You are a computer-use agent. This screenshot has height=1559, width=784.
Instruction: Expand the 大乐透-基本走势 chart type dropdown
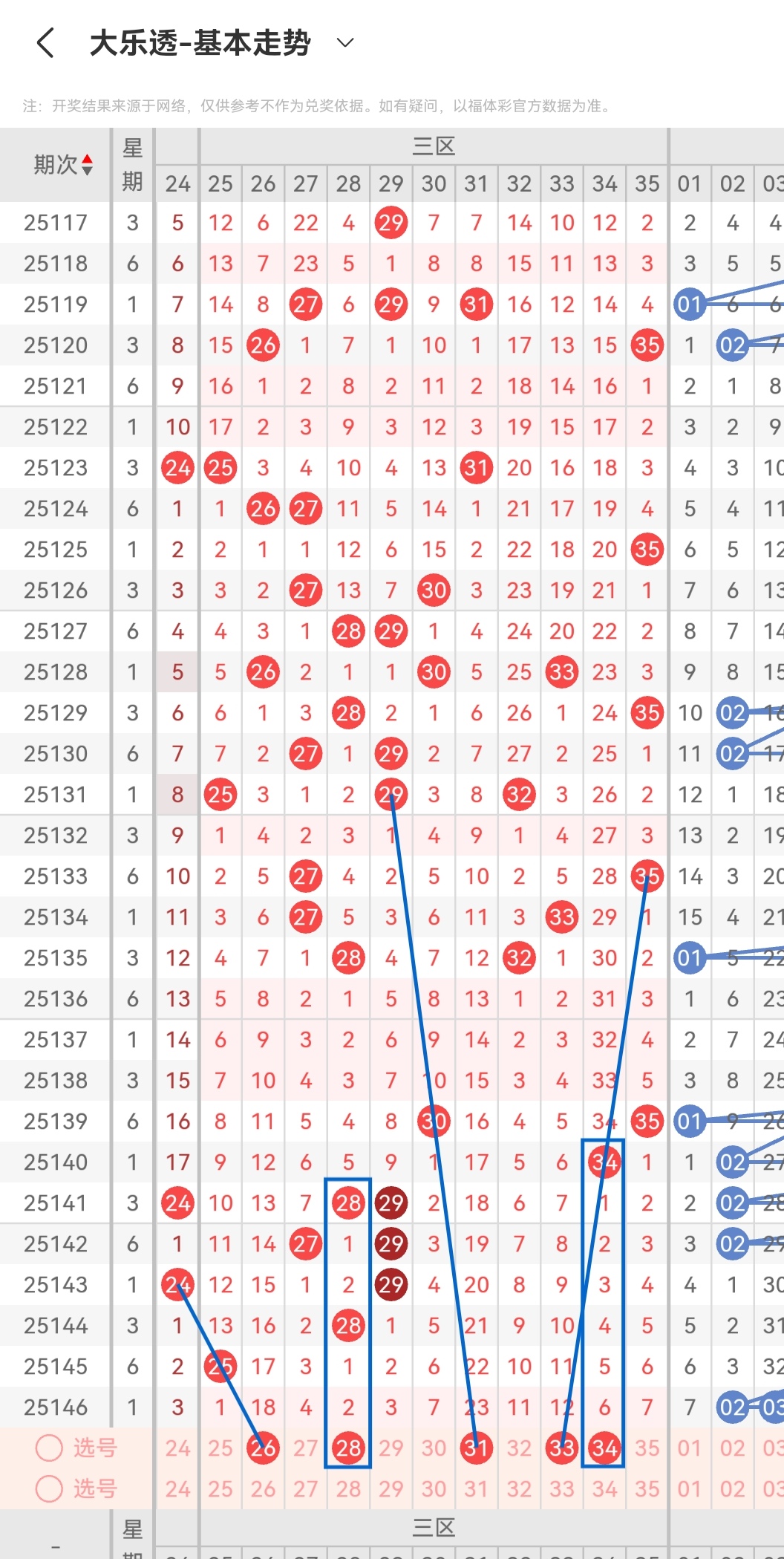pyautogui.click(x=345, y=42)
